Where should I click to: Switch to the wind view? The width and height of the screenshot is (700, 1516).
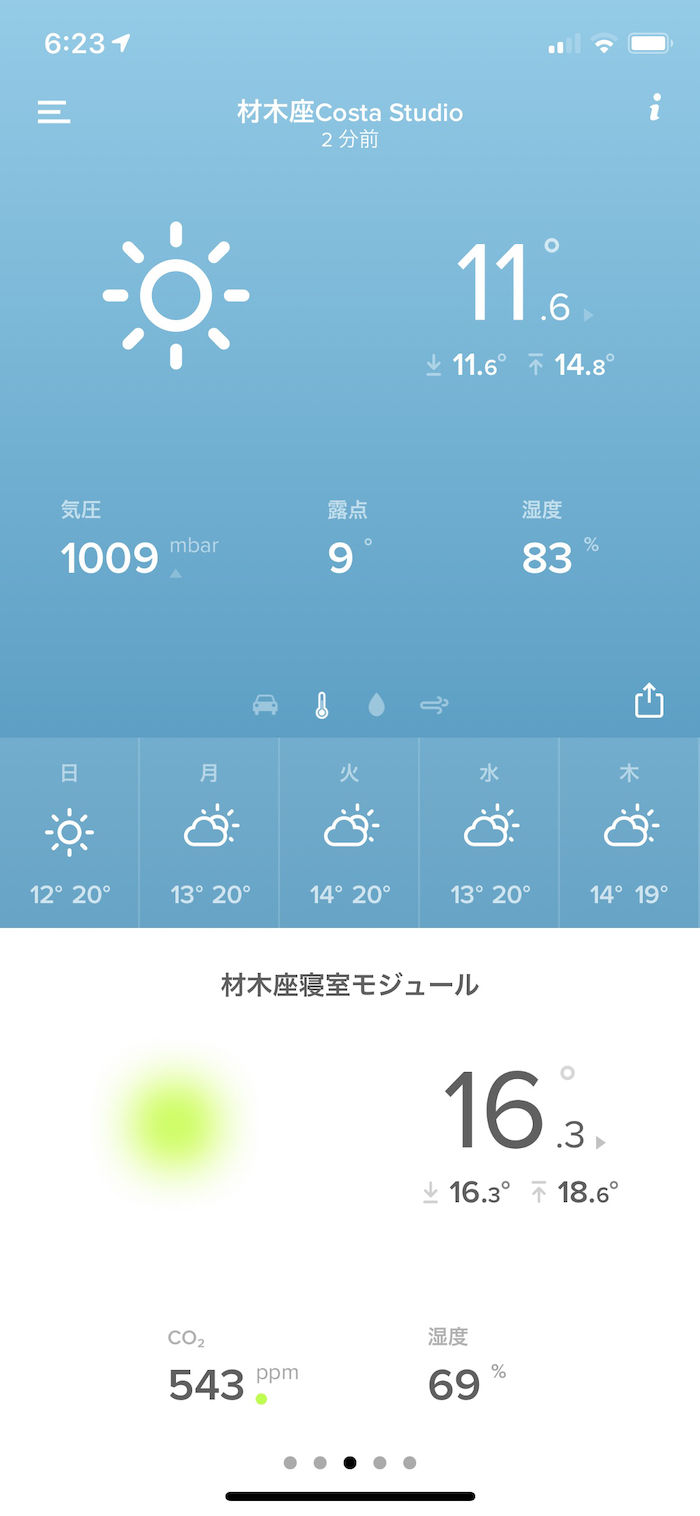click(x=434, y=706)
